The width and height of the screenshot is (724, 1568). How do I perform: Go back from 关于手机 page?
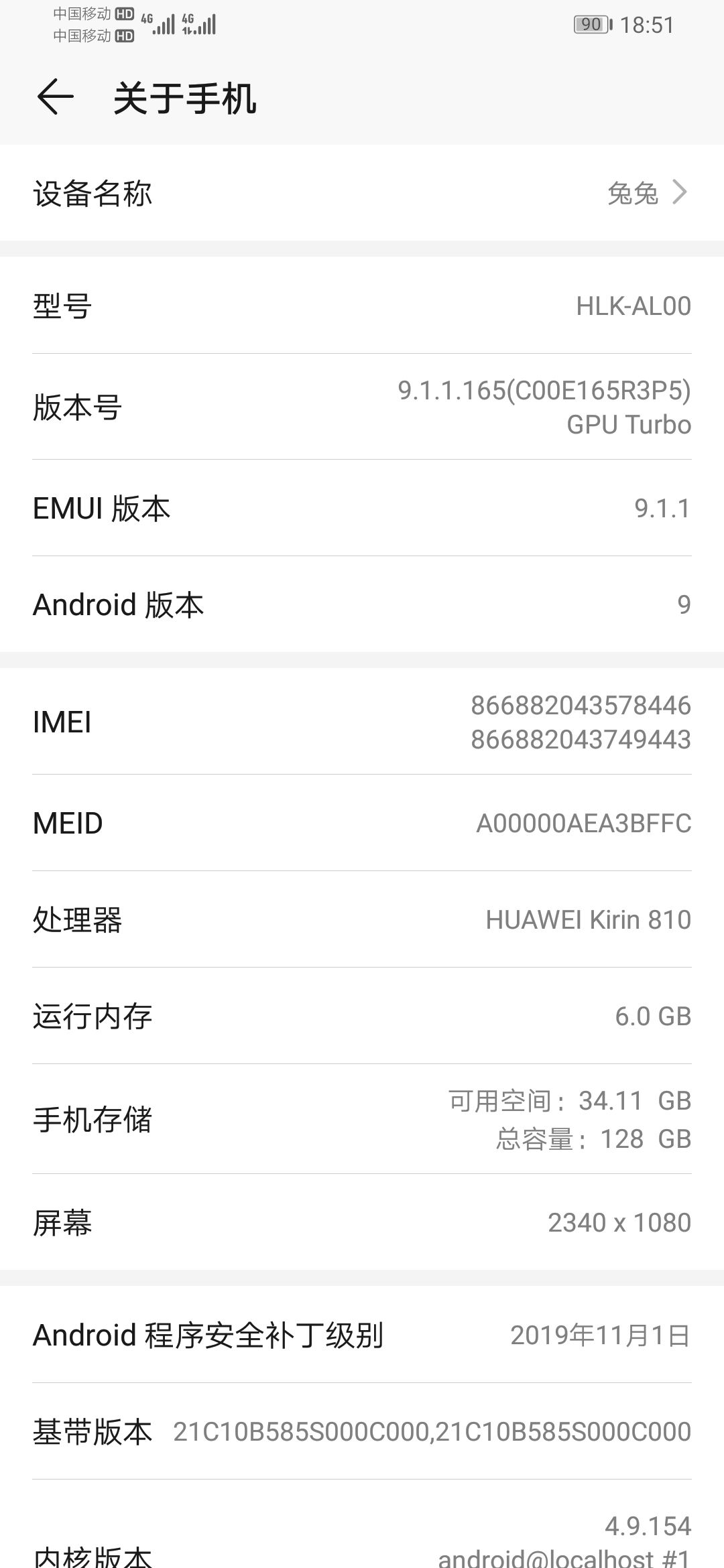55,98
